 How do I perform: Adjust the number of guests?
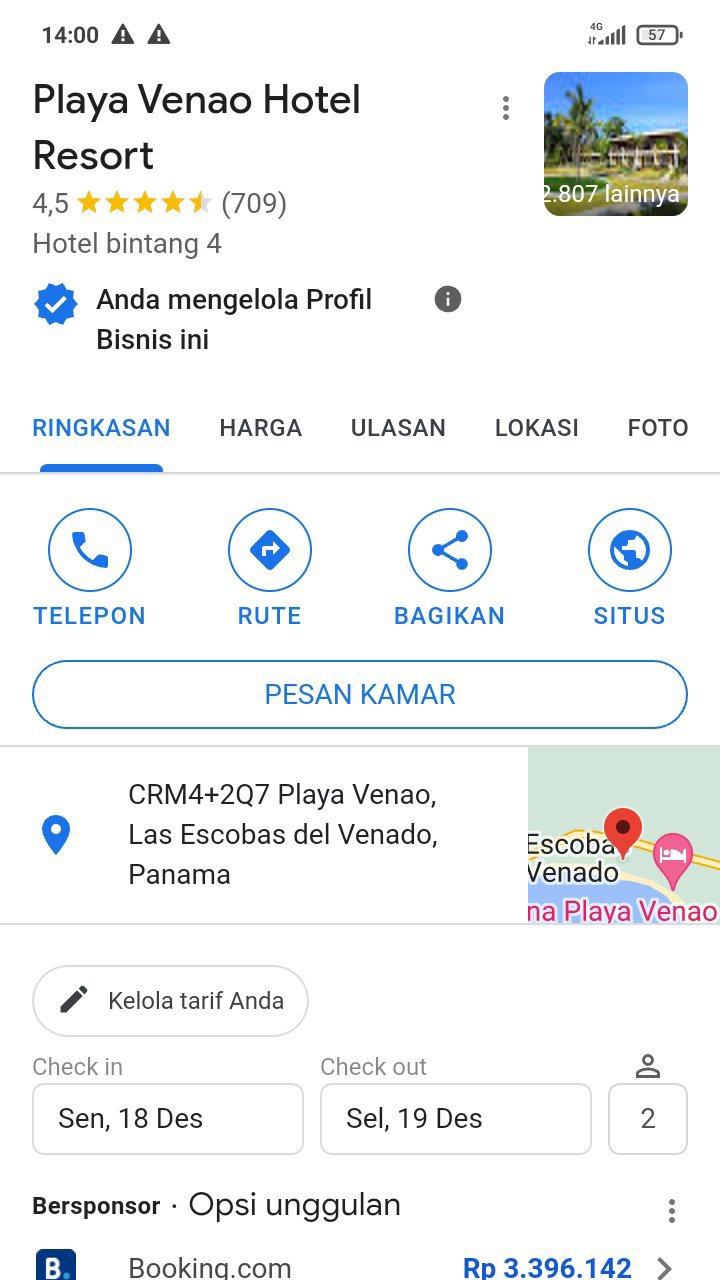point(647,1118)
